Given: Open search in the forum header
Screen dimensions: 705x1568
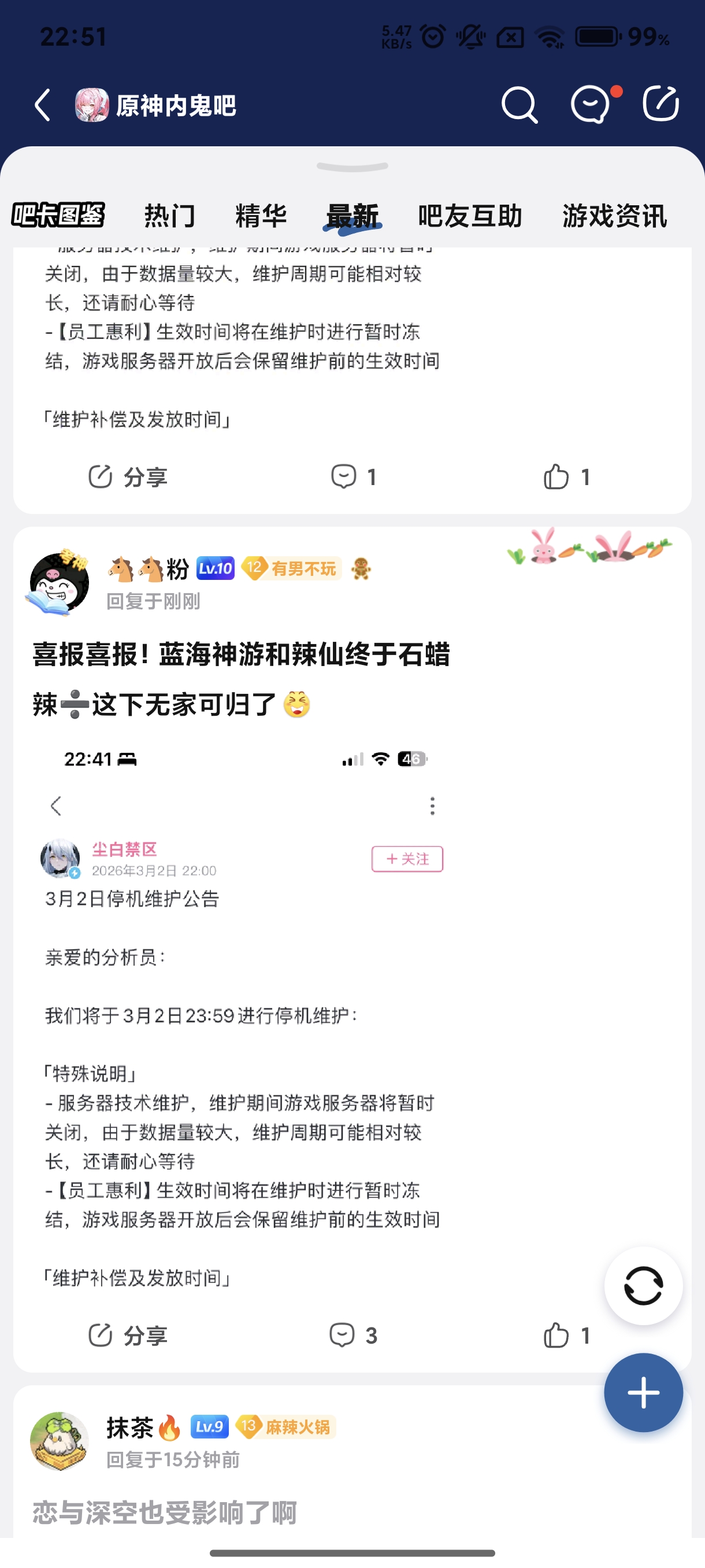Looking at the screenshot, I should click(519, 105).
